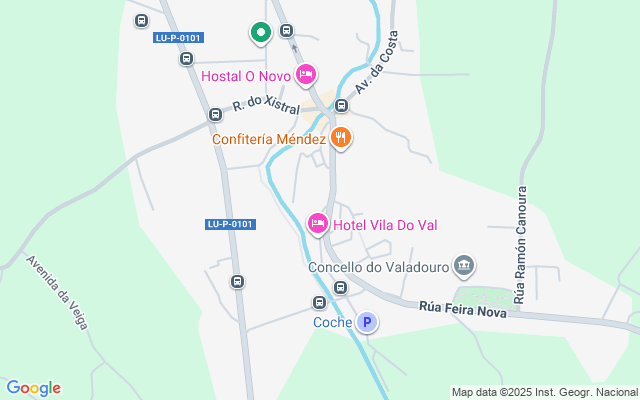Open the Hostal O Novo map marker
Viewport: 640px width, 400px height.
pyautogui.click(x=306, y=75)
